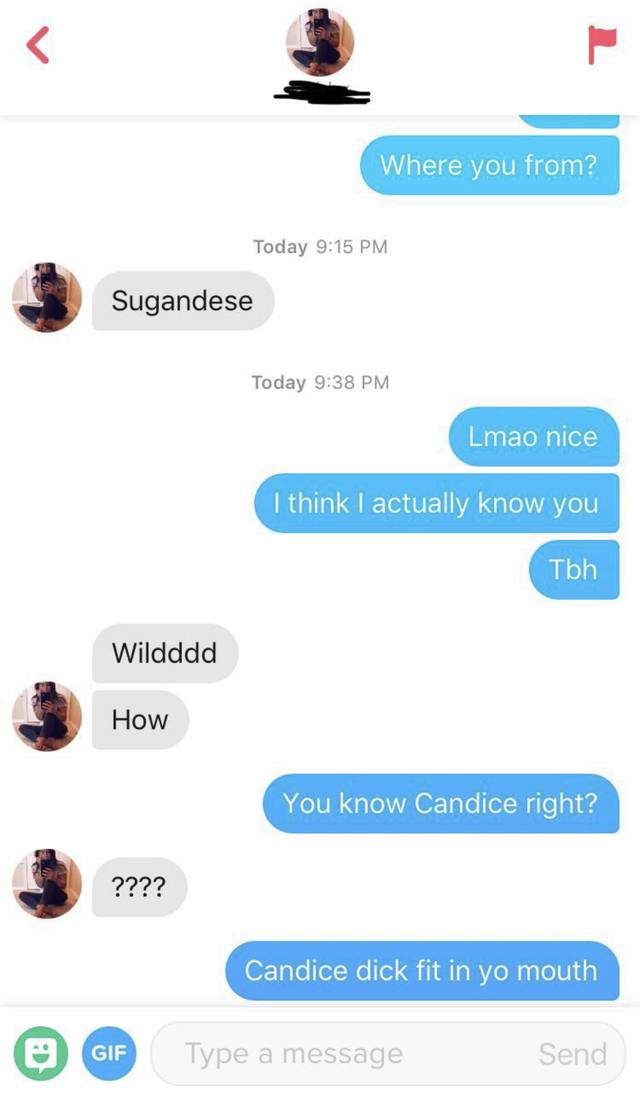
Task: Open the match's profile photo at top
Action: (x=320, y=43)
